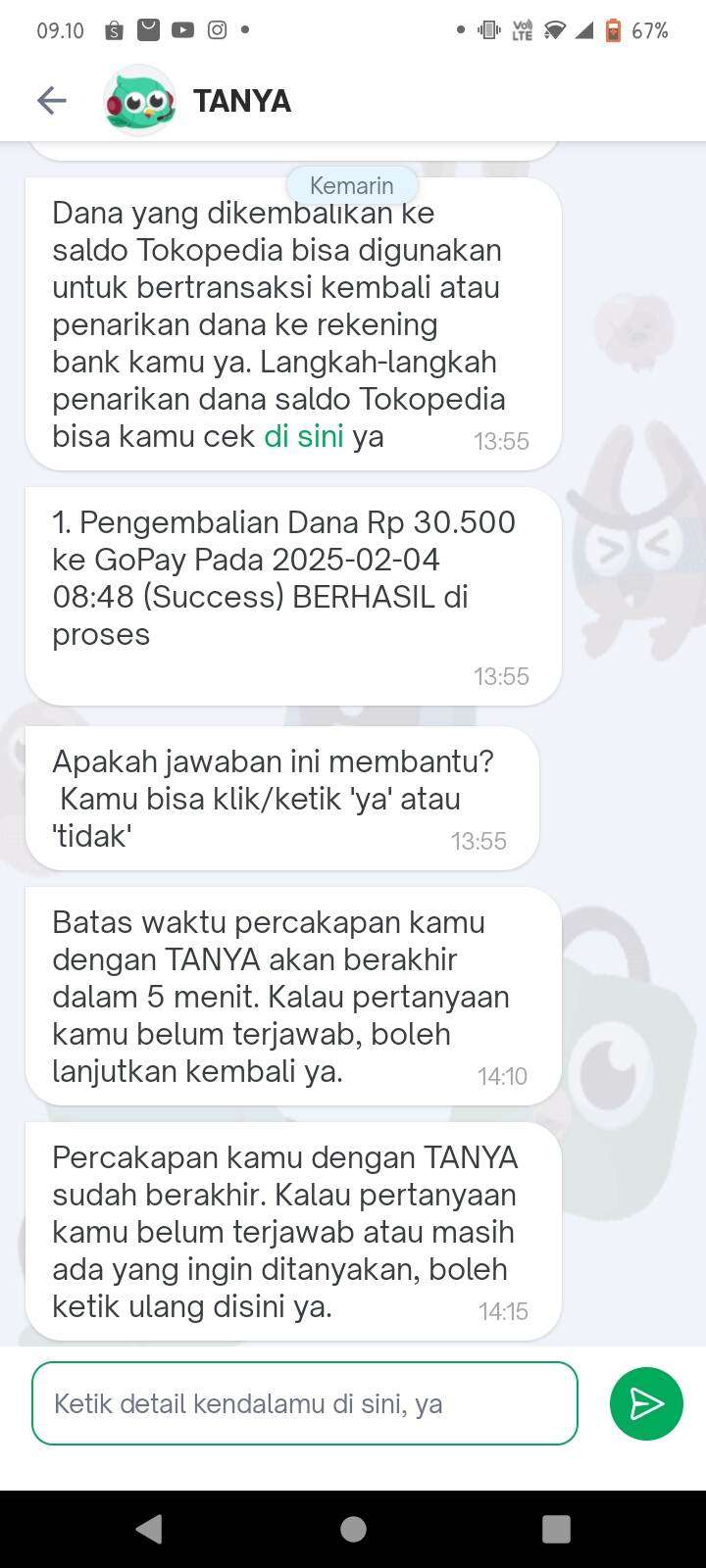
Task: Go back from the TANYA chat
Action: click(51, 100)
